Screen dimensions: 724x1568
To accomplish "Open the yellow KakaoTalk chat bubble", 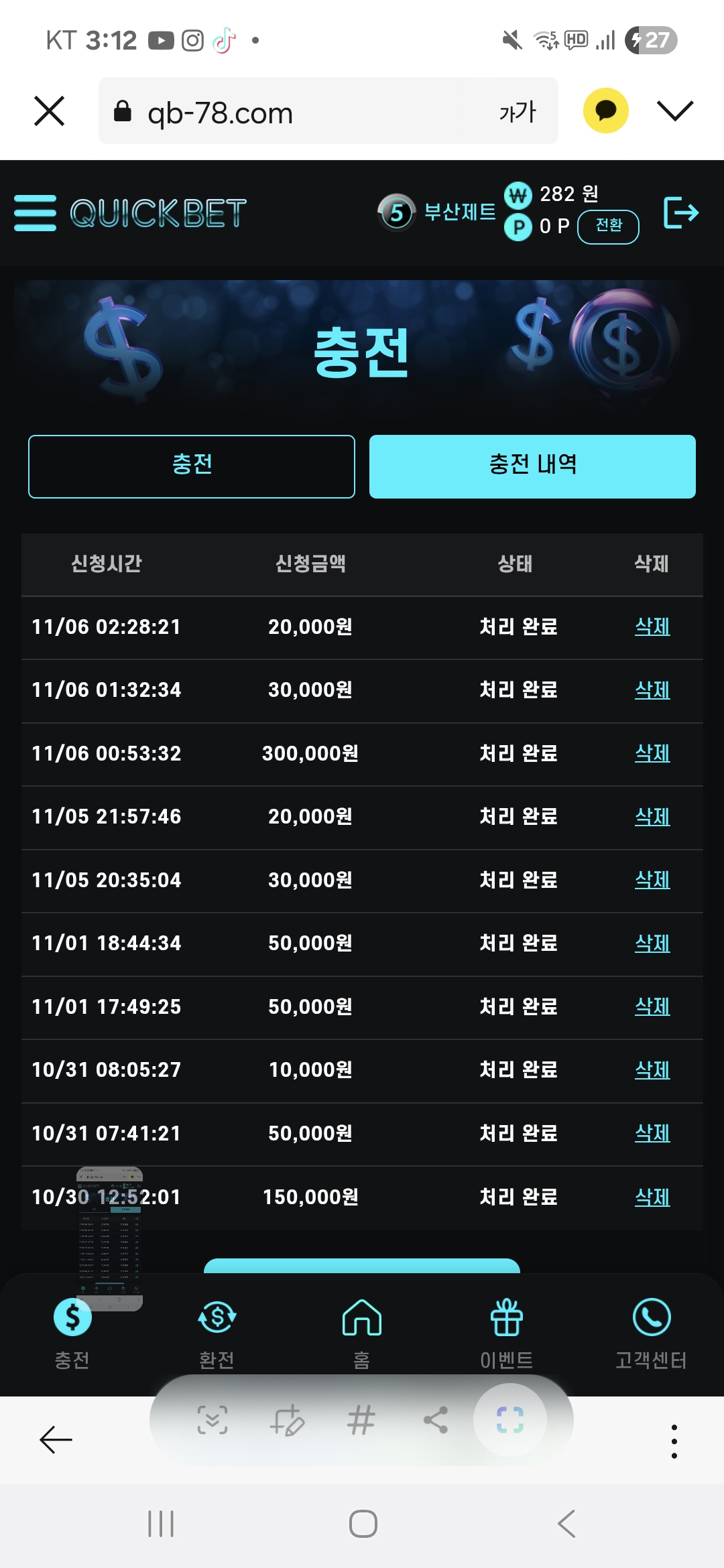I will point(605,111).
